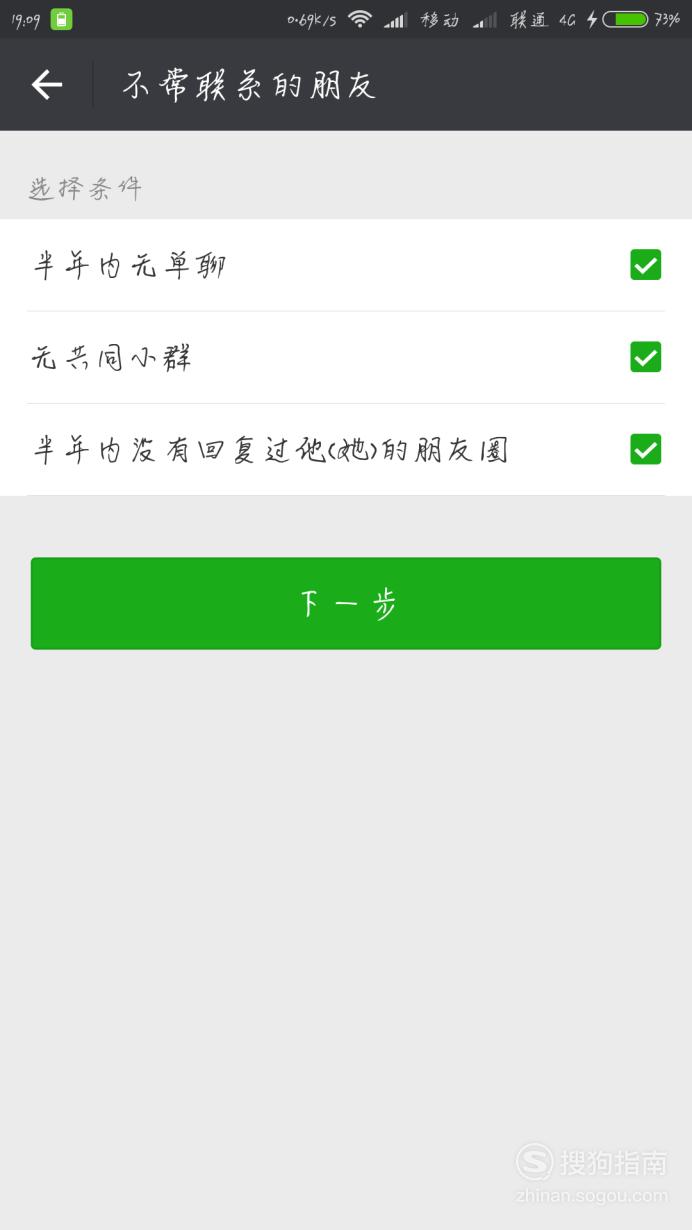Go back using the arrow icon
Viewport: 692px width, 1230px height.
click(x=47, y=85)
